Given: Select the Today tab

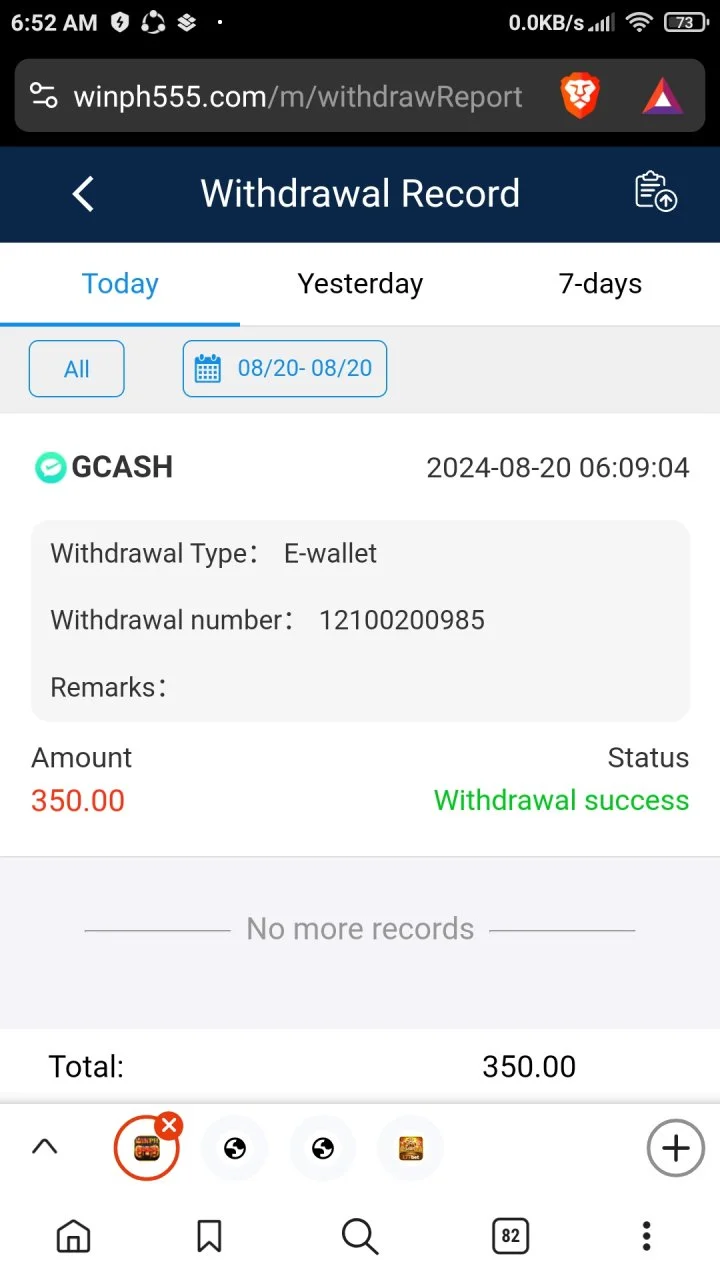Looking at the screenshot, I should click(120, 284).
